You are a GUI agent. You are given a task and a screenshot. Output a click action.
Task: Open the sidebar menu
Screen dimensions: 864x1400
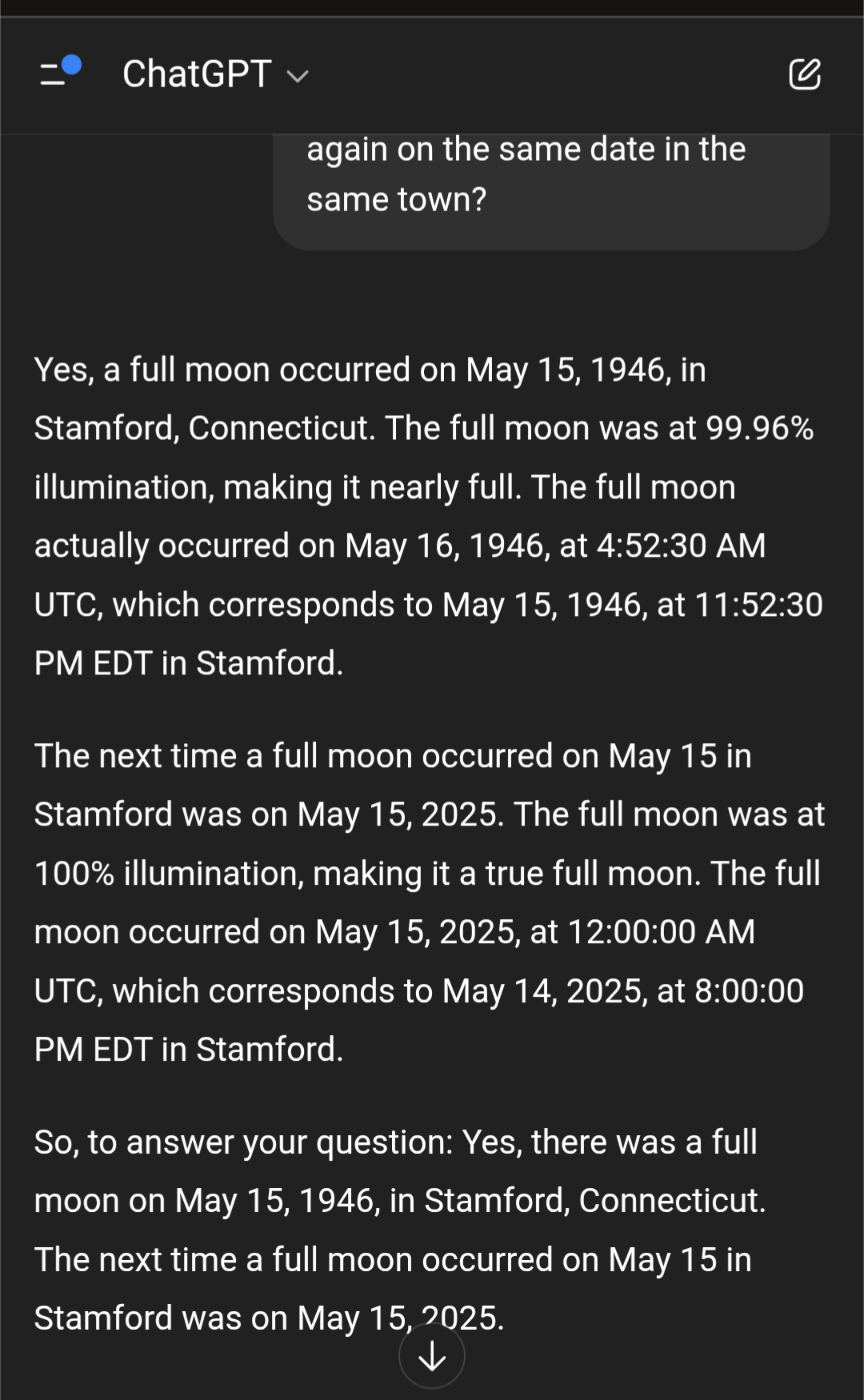[58, 74]
